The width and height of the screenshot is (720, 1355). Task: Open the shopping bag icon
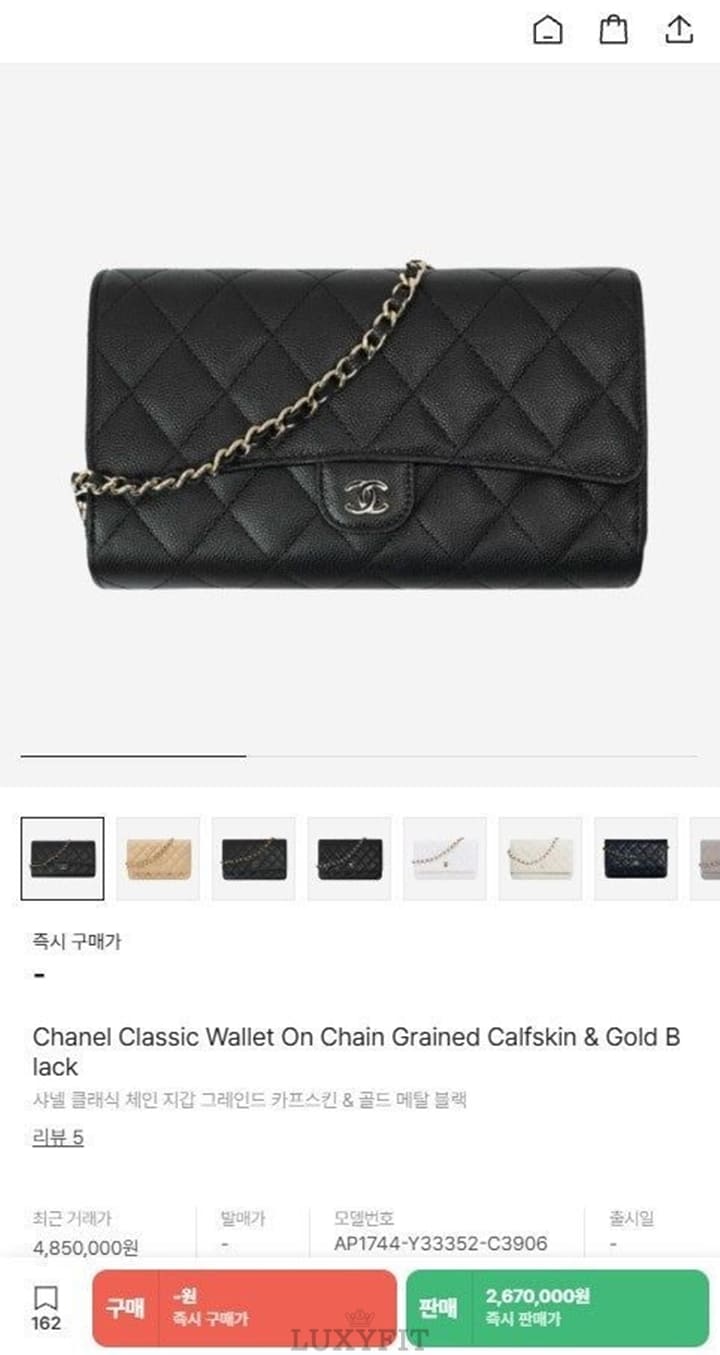(x=613, y=30)
